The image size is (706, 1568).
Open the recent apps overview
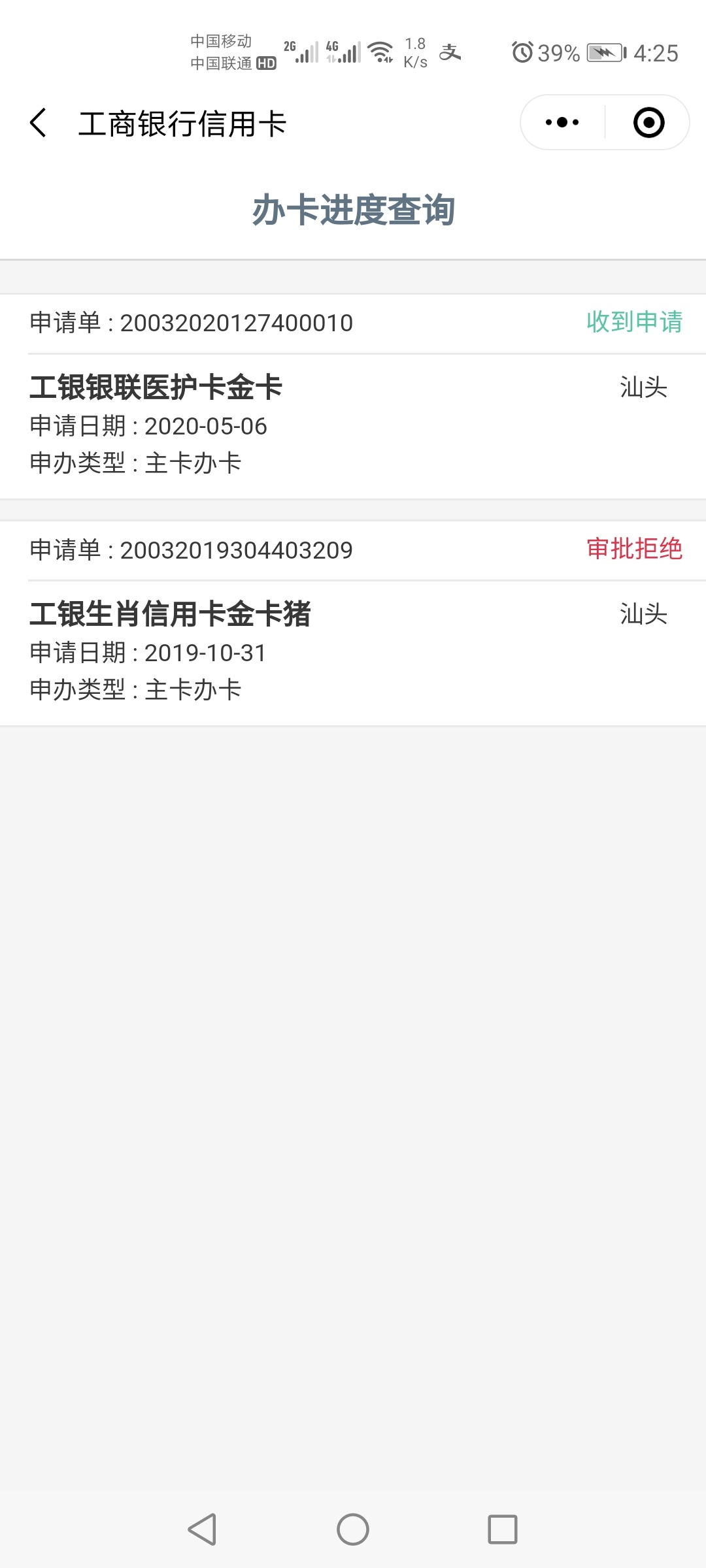pos(503,1529)
